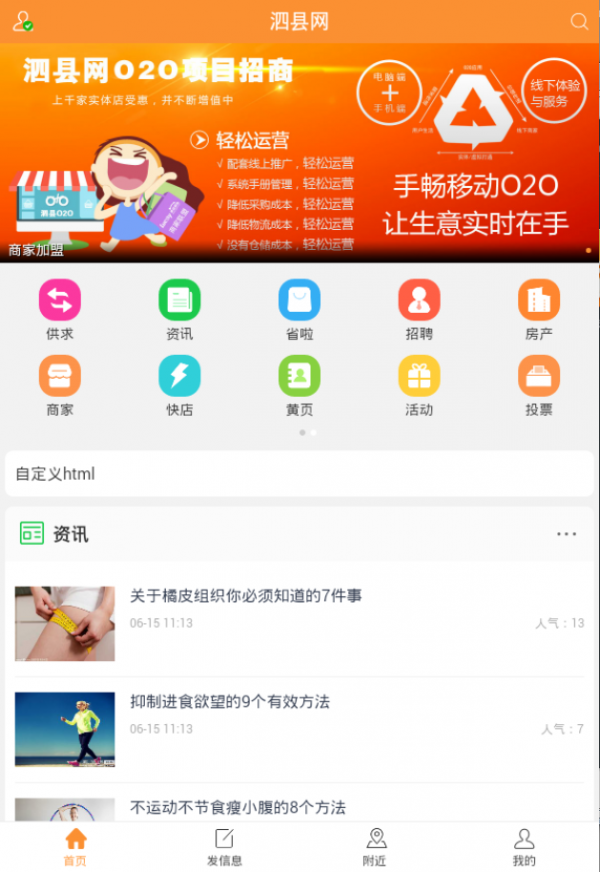Open the user profile icon in header
The height and width of the screenshot is (872, 600).
[22, 21]
